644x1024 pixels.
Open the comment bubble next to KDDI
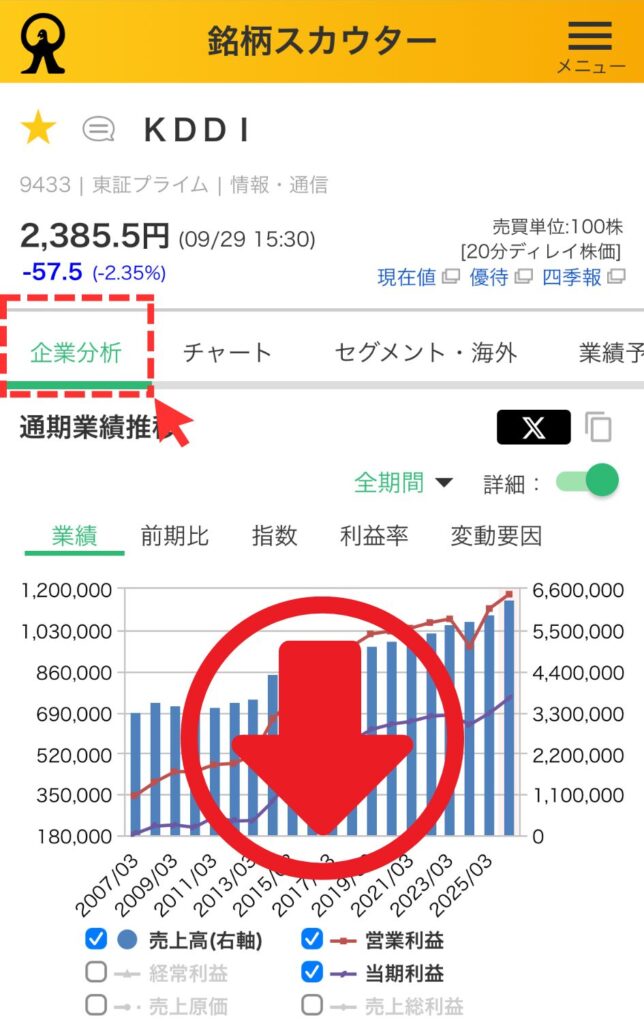(98, 129)
